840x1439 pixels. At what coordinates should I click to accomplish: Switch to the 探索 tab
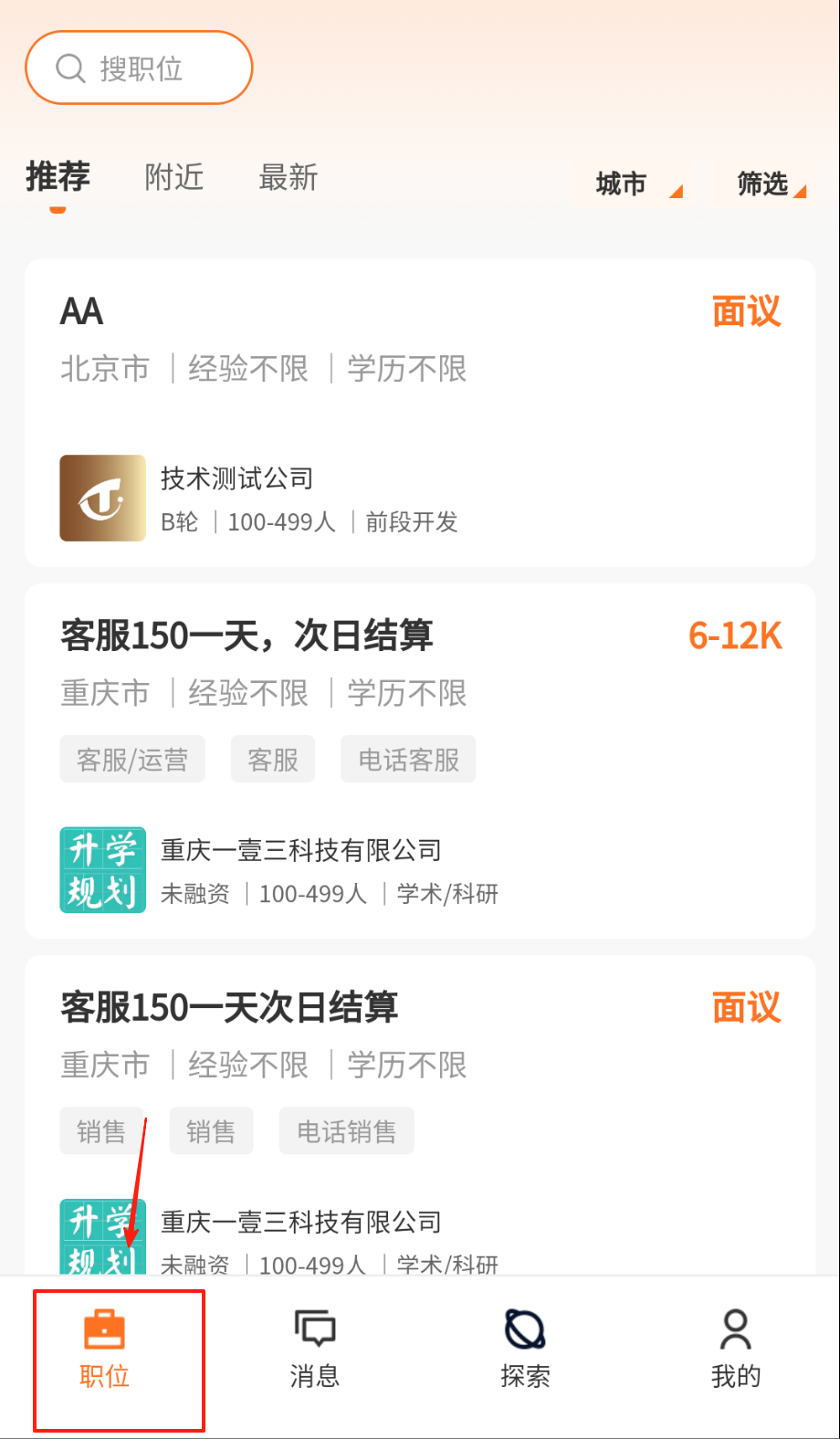(525, 1351)
